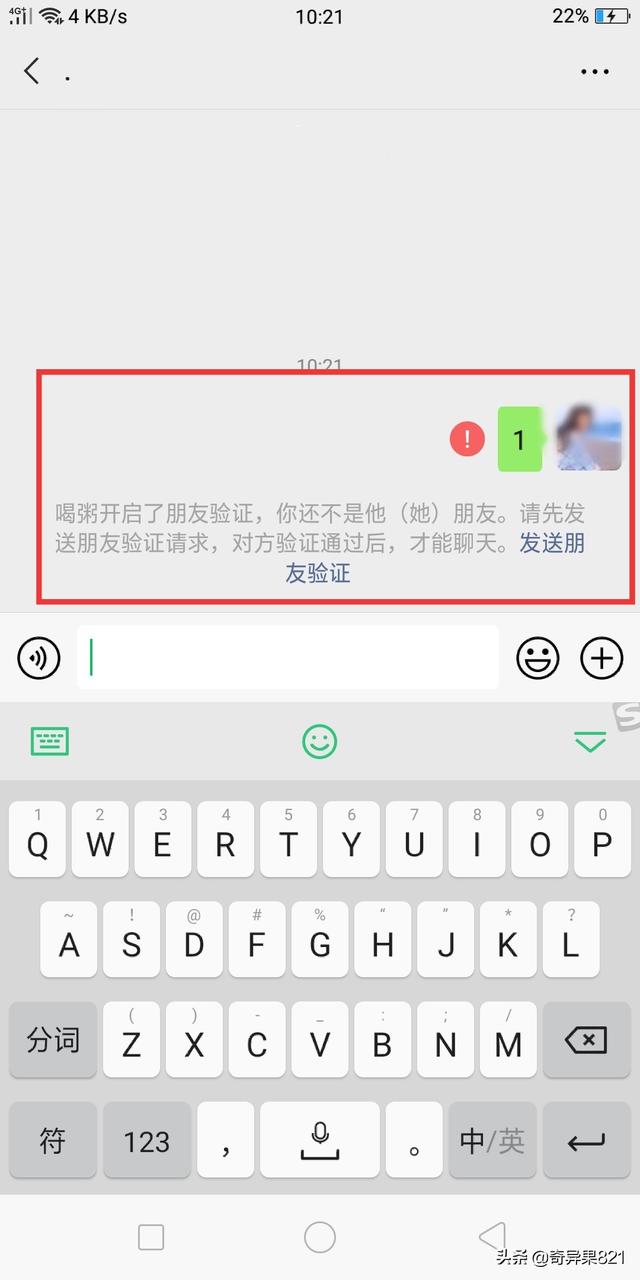Switch to voice message input
The image size is (640, 1280).
click(x=39, y=658)
